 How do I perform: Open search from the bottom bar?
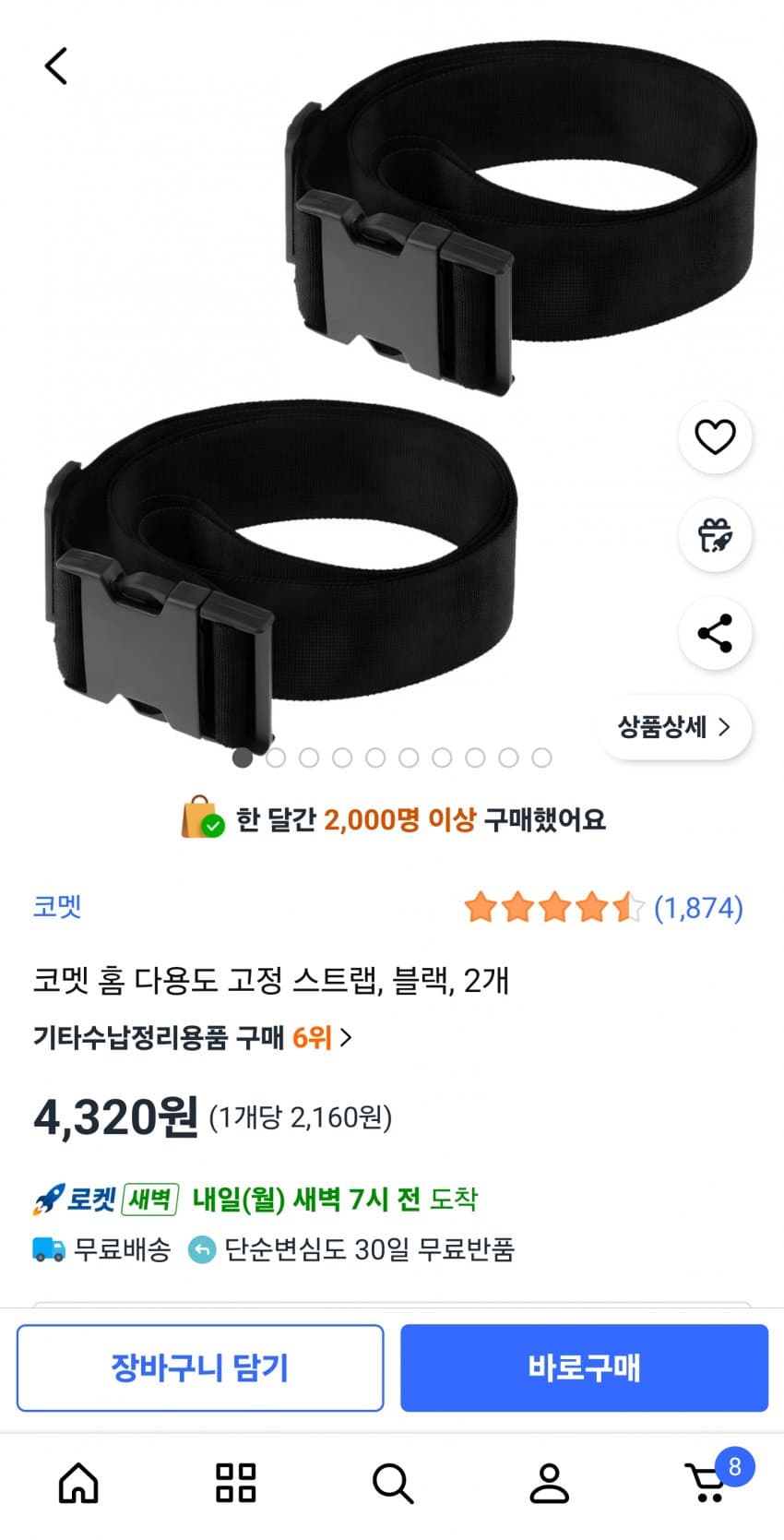tap(392, 1484)
